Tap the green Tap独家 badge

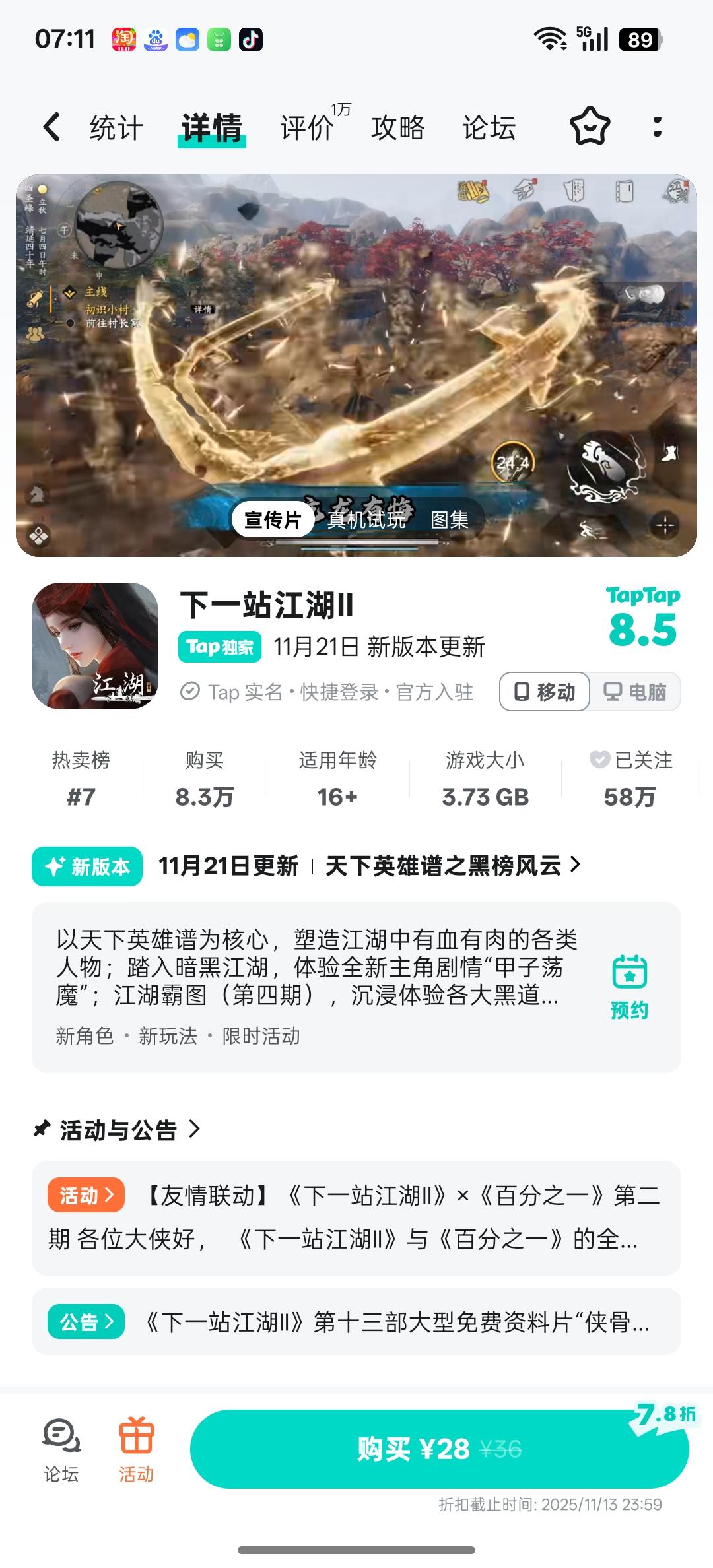click(x=218, y=648)
